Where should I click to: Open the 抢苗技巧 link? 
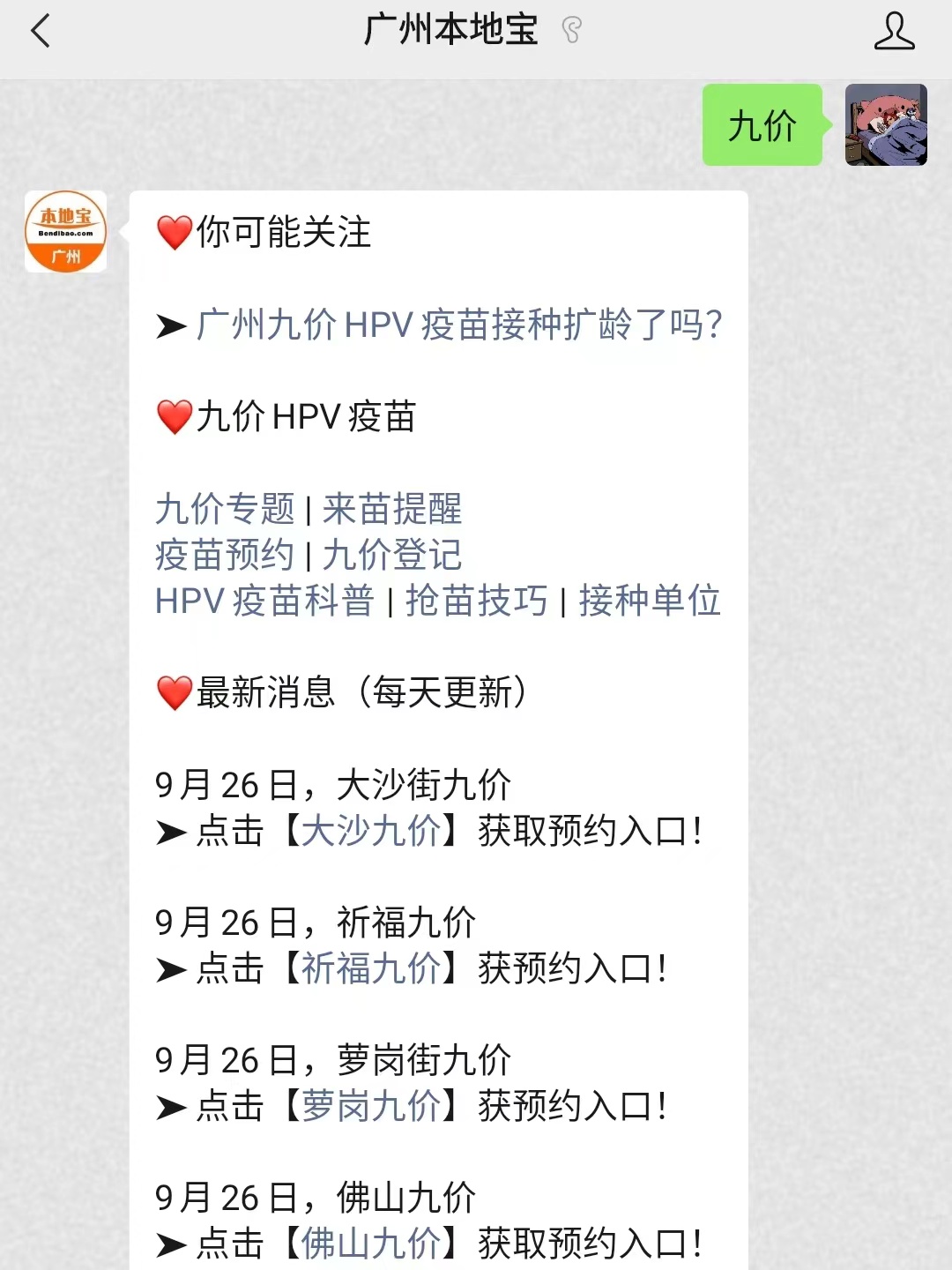(476, 601)
